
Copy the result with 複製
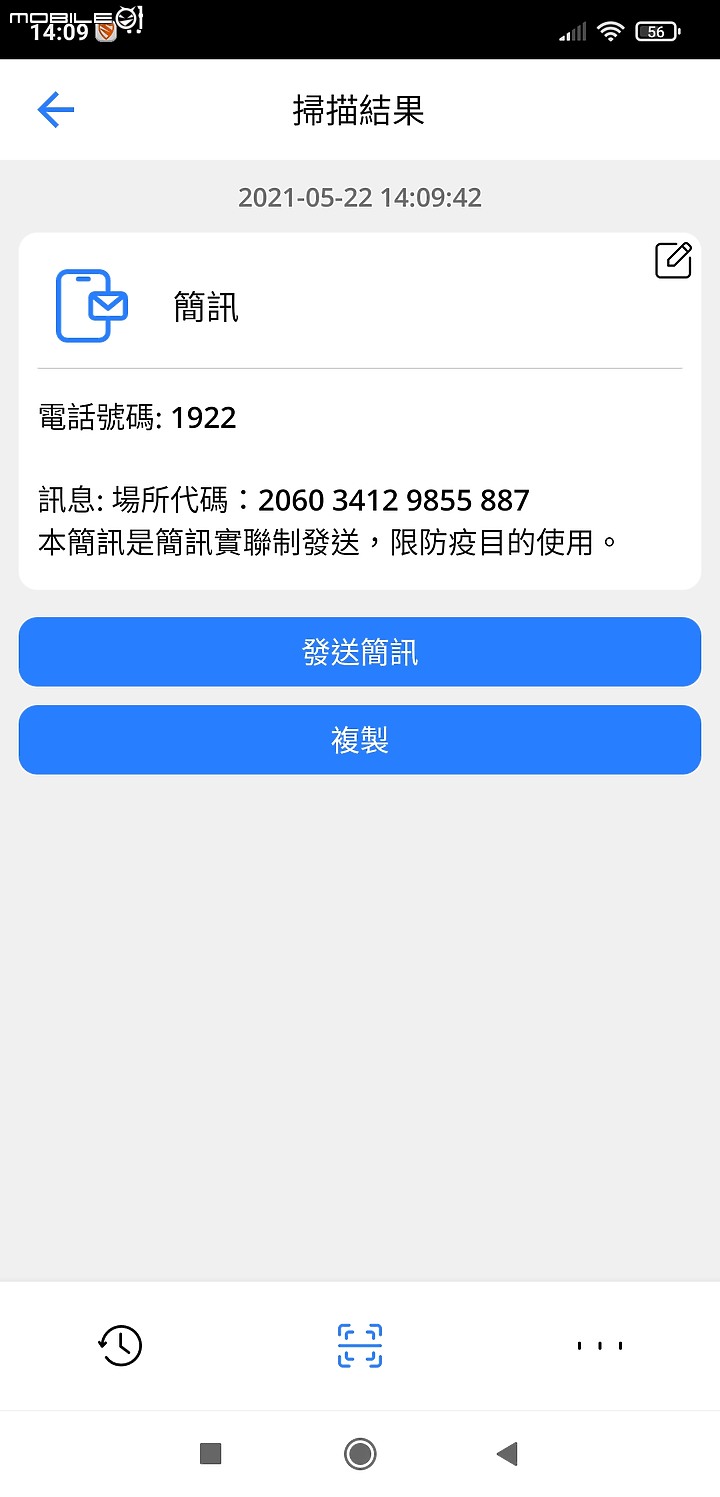point(360,740)
